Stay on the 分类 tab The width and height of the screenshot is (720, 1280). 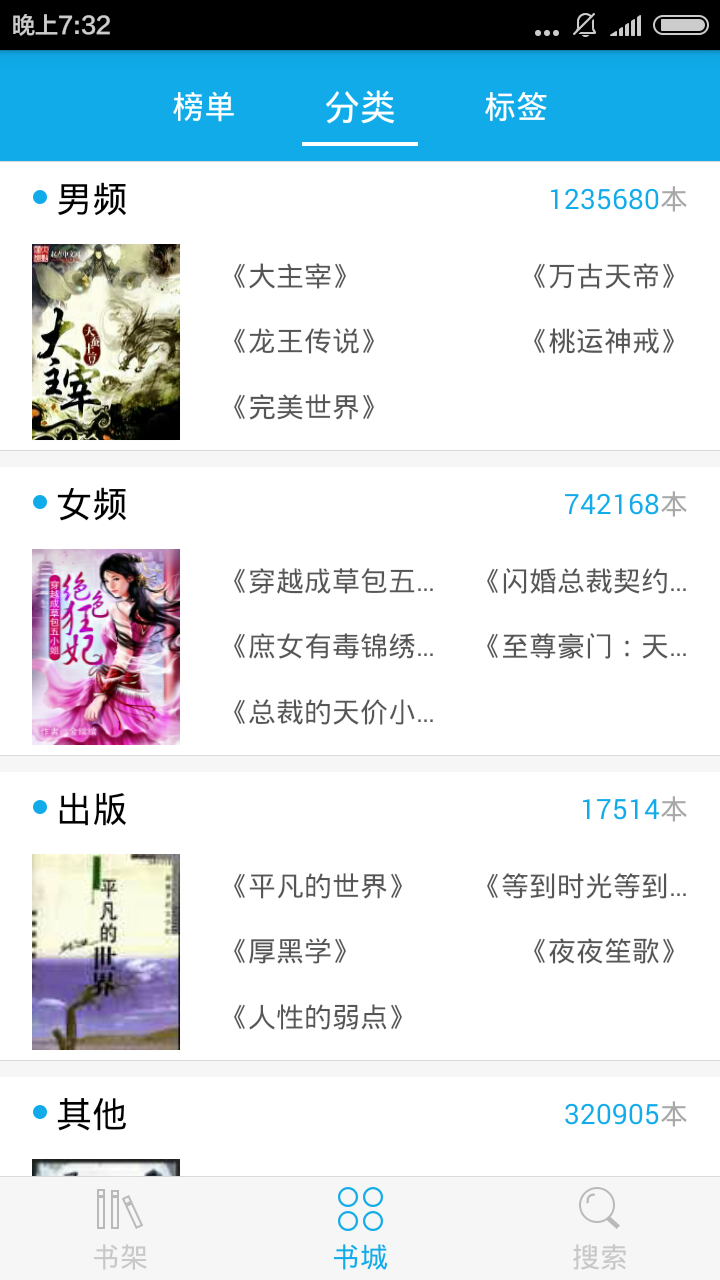360,107
